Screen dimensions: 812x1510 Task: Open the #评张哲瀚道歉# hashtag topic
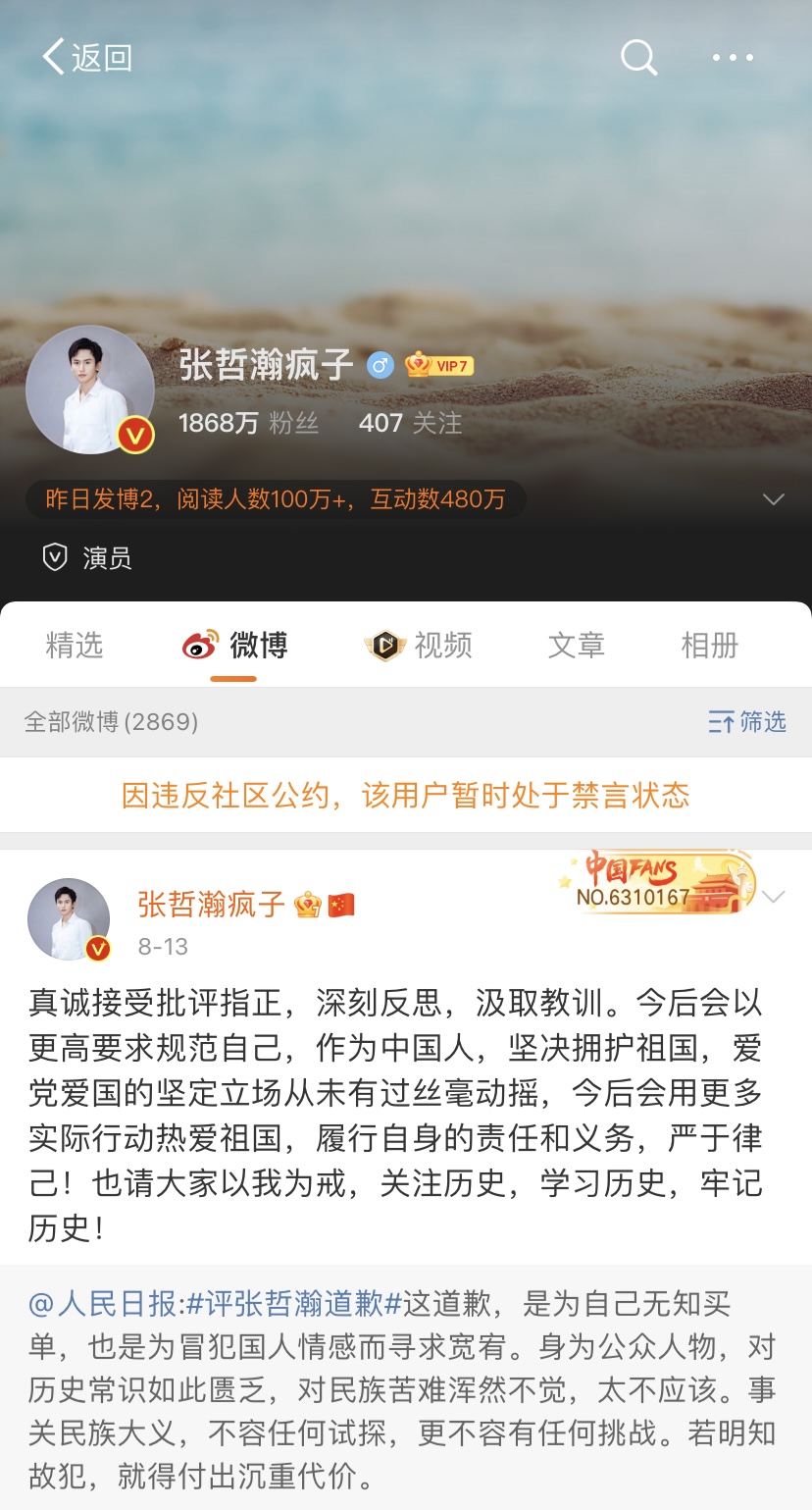(x=294, y=1304)
